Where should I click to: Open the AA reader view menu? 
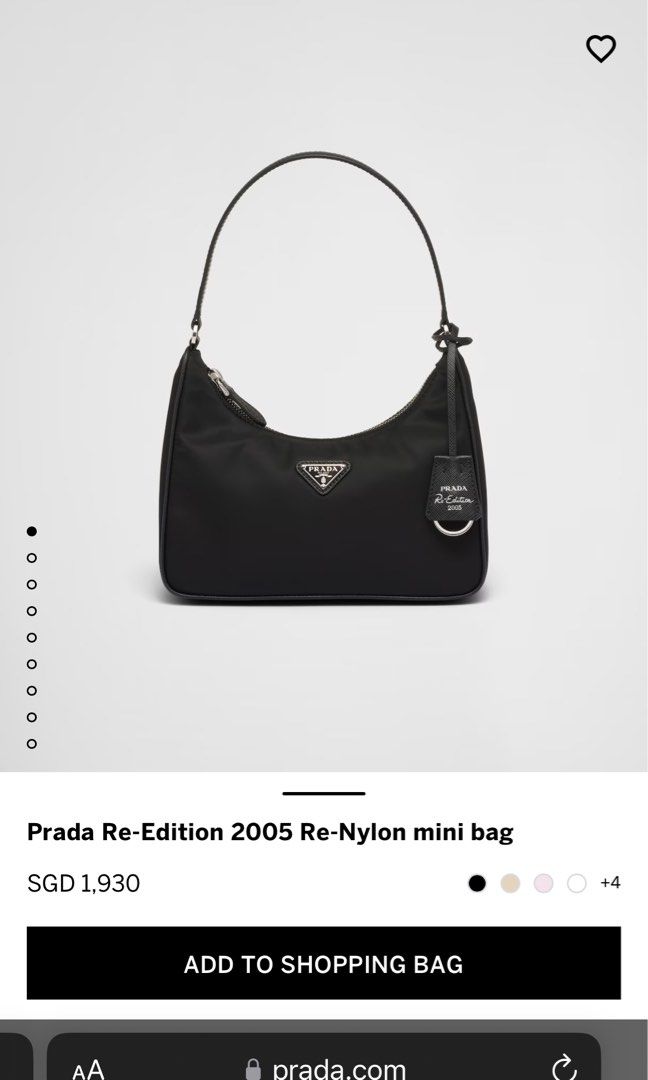[x=88, y=1069]
